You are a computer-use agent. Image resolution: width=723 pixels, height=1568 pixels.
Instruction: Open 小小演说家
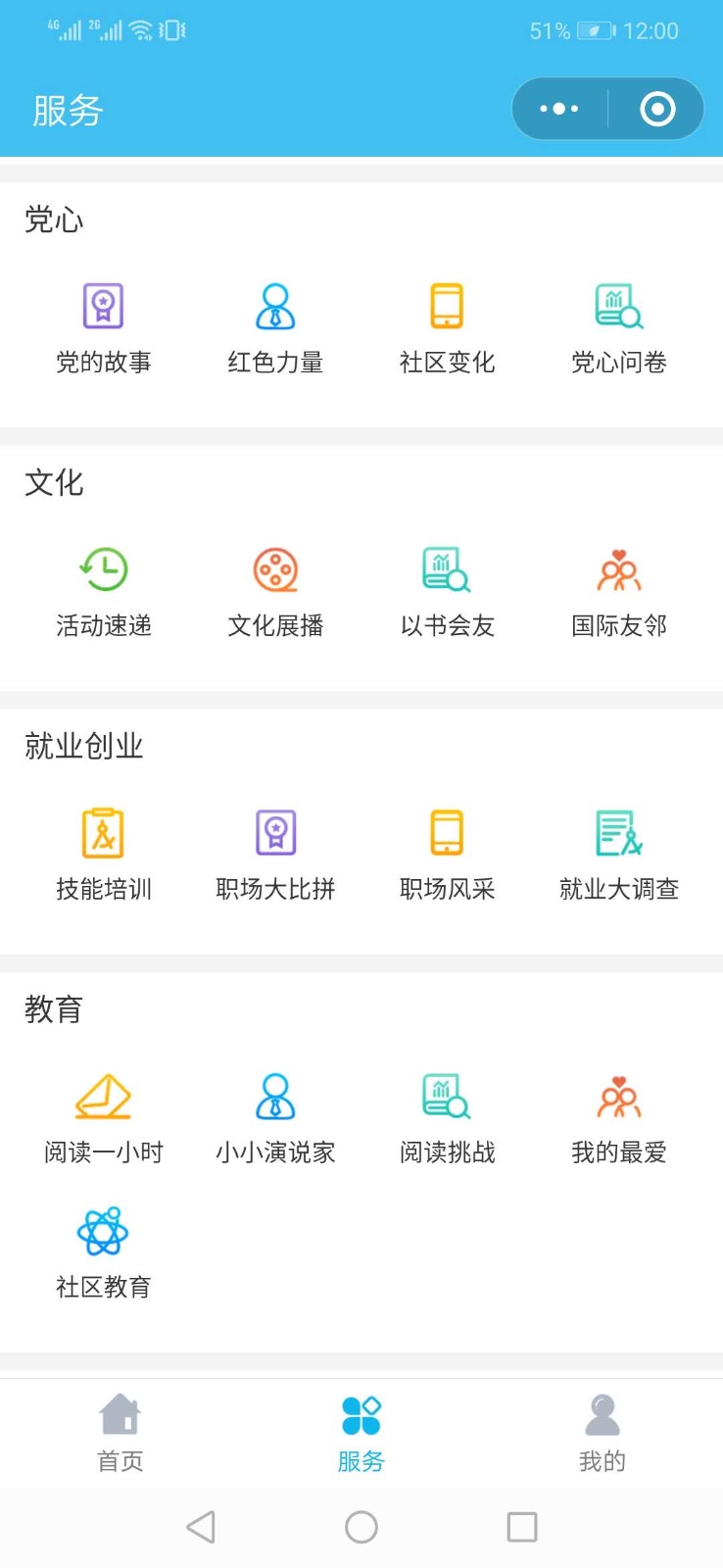click(x=275, y=1119)
